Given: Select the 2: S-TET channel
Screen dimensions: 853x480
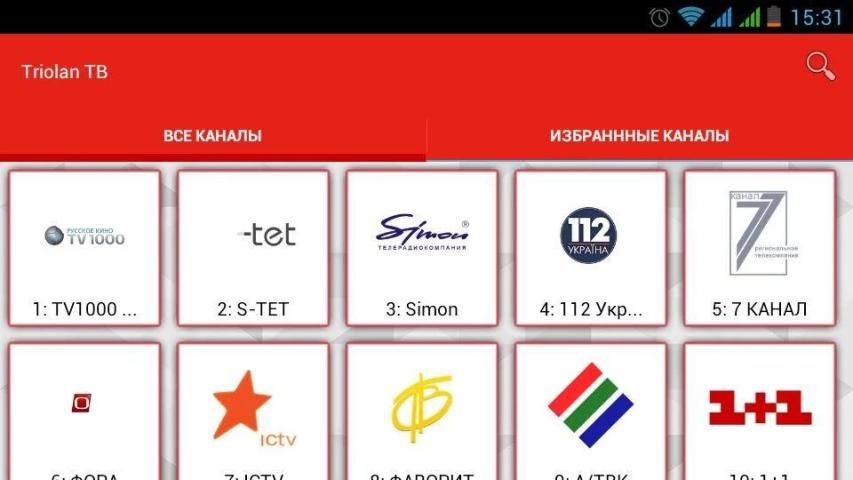Looking at the screenshot, I should (x=253, y=247).
